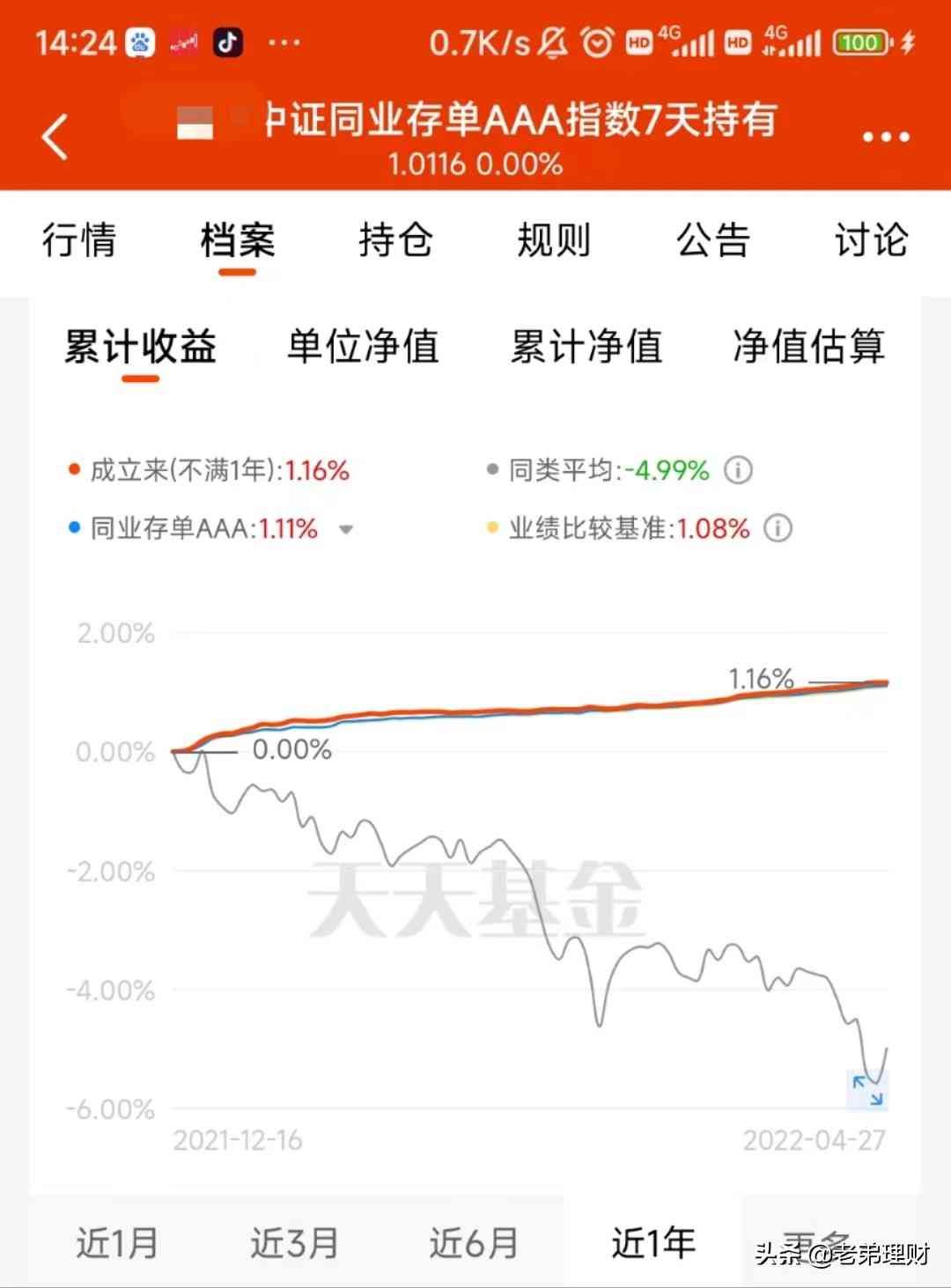Image resolution: width=951 pixels, height=1288 pixels.
Task: Switch to the 行情 tab
Action: 79,240
